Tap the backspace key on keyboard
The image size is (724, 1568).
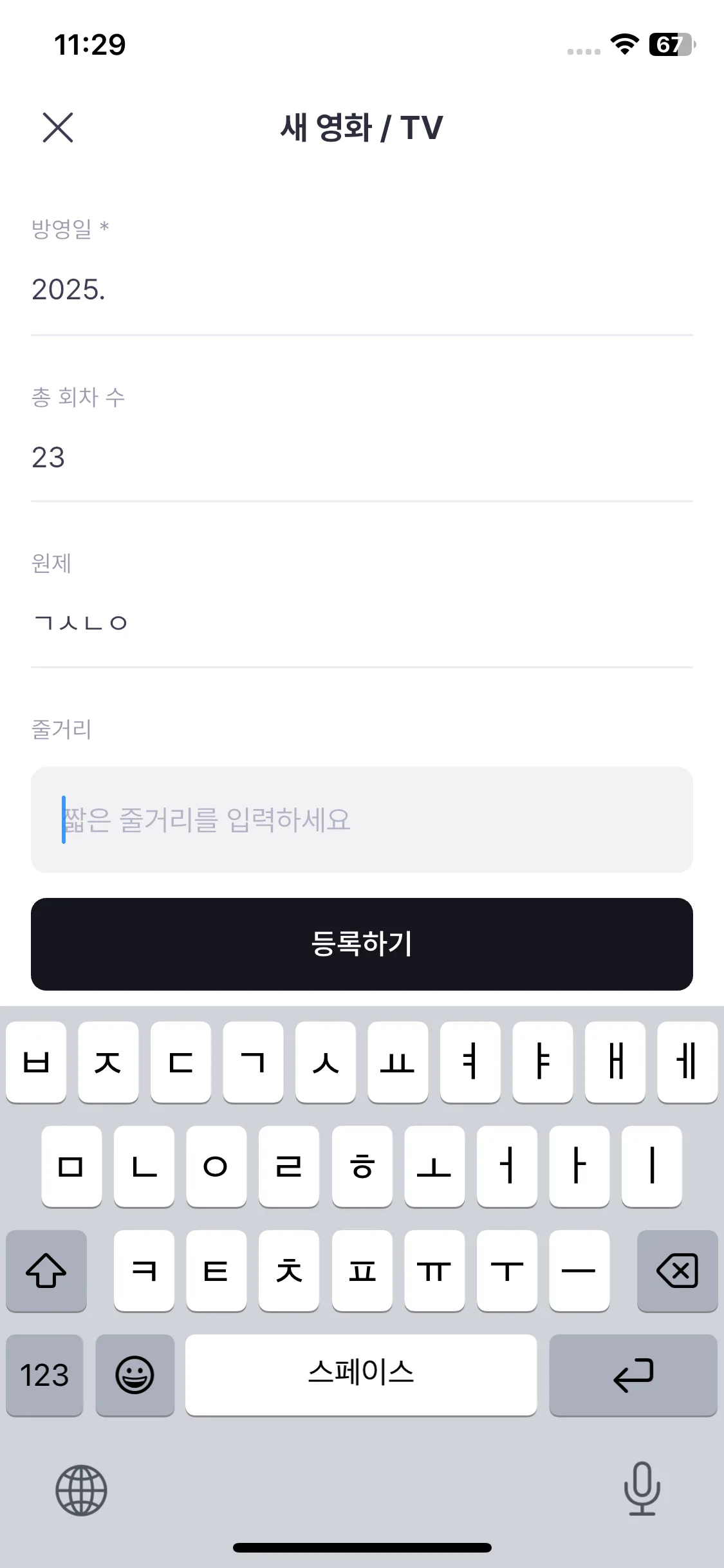tap(677, 1271)
